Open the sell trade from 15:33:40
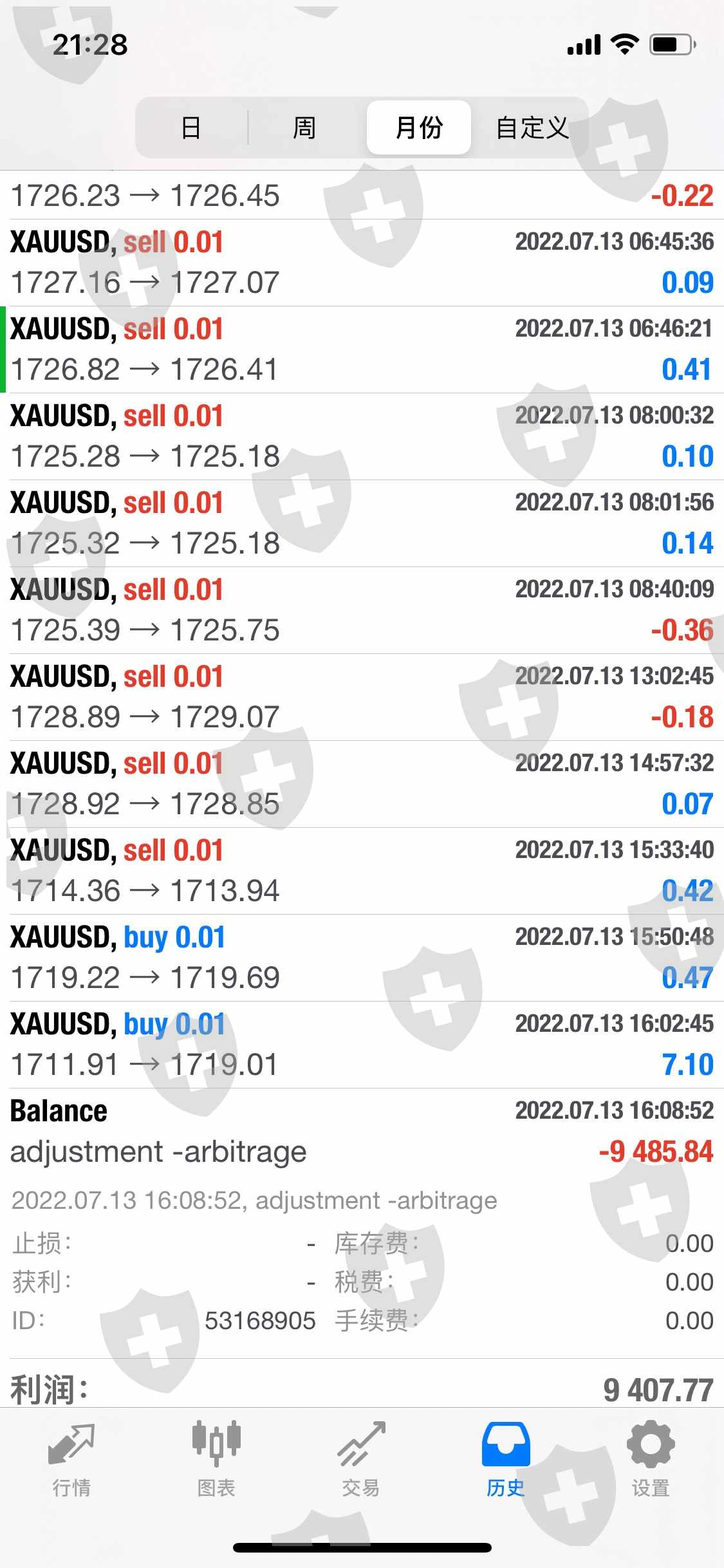 point(362,871)
